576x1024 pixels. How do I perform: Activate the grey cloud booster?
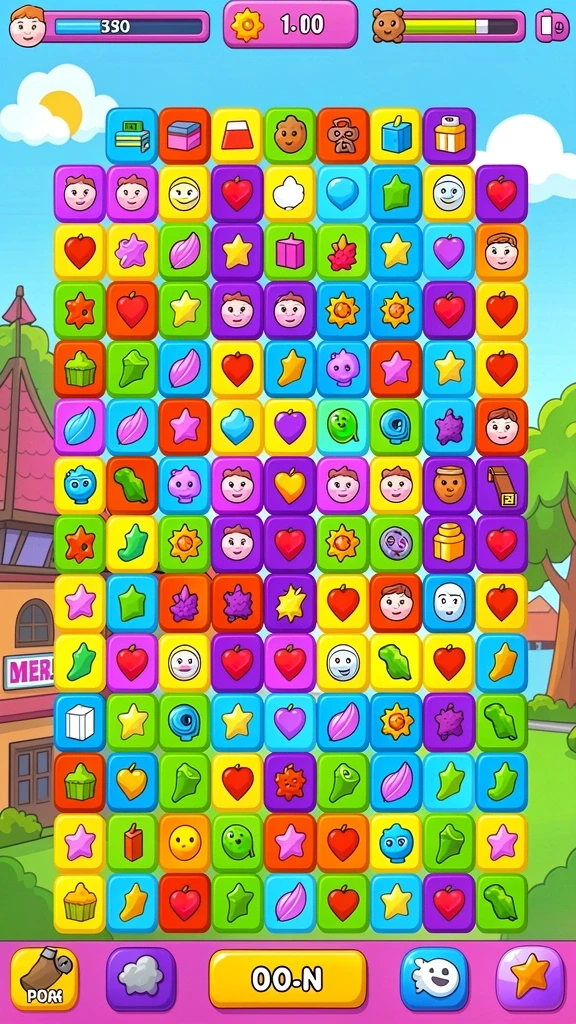tap(141, 978)
